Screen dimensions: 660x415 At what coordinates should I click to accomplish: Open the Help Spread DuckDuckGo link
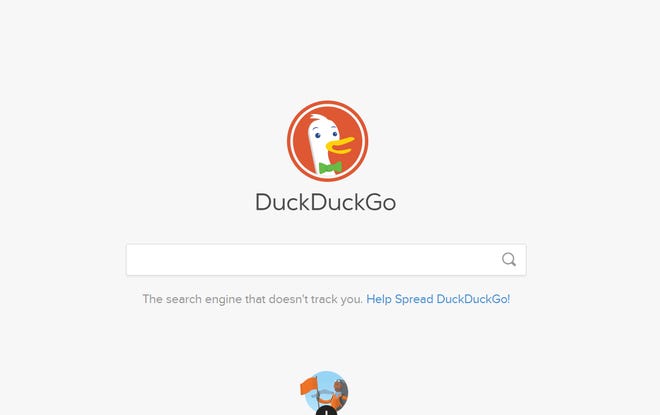438,299
